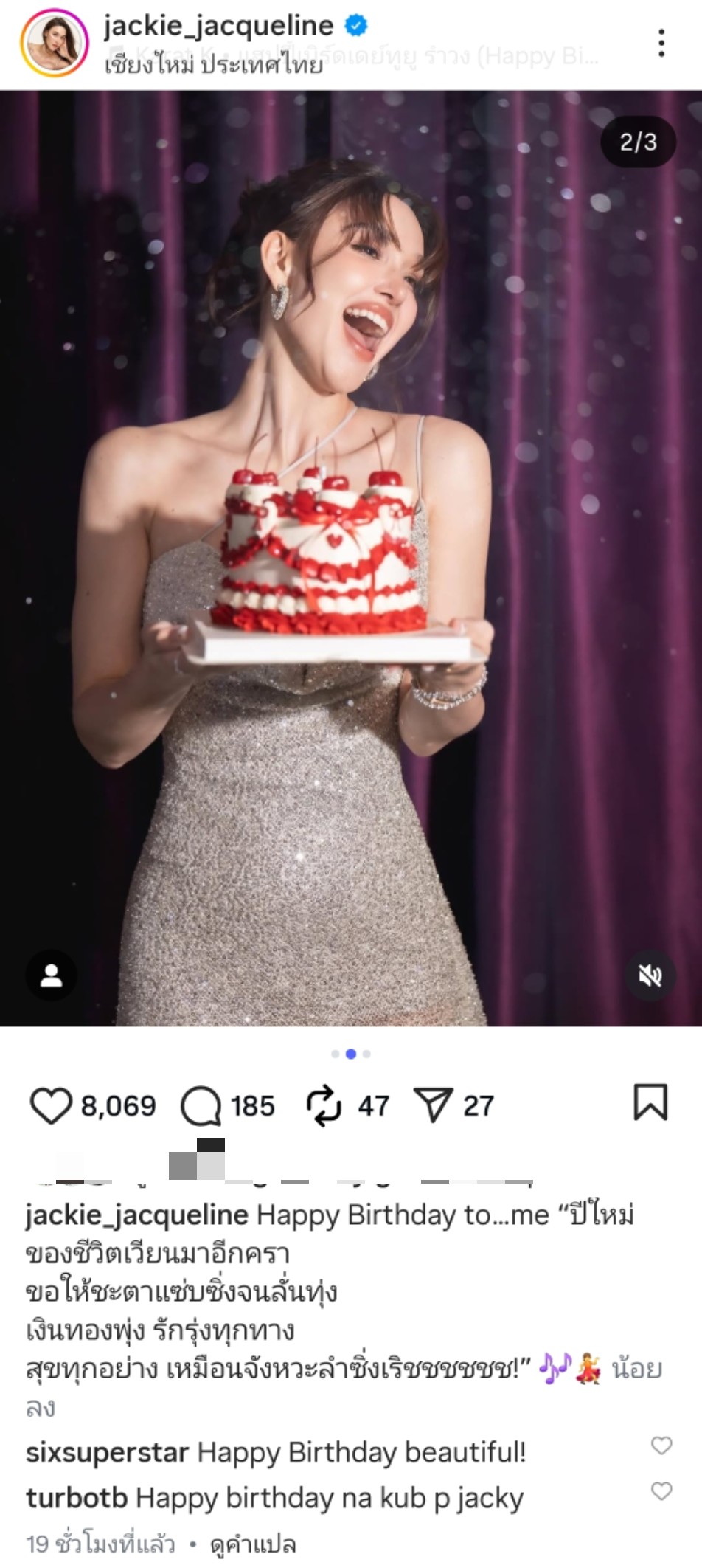
Task: Open turbotb's profile from the comment
Action: 77,1499
